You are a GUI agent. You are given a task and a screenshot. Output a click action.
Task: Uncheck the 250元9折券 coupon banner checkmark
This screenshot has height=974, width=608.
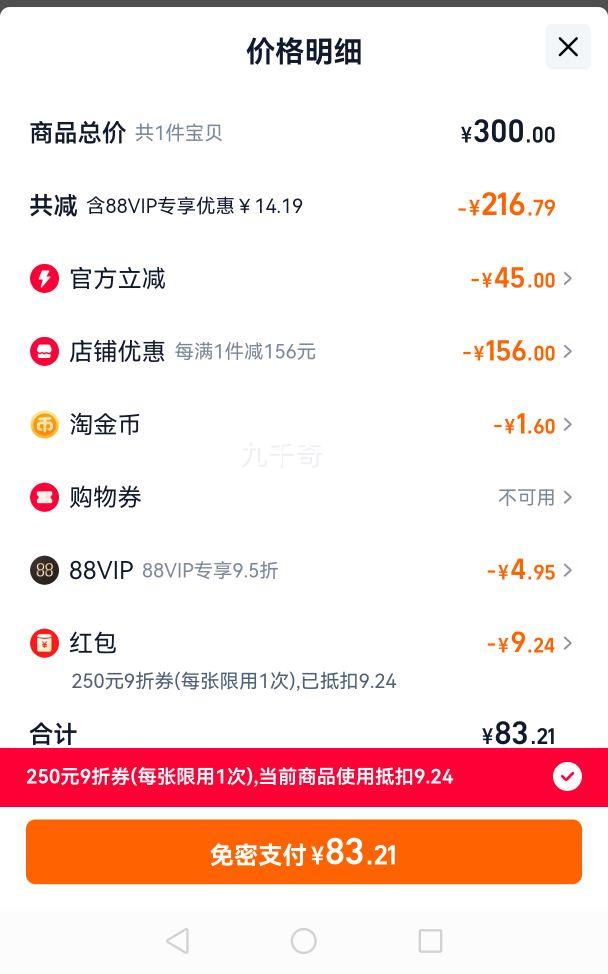pyautogui.click(x=567, y=776)
